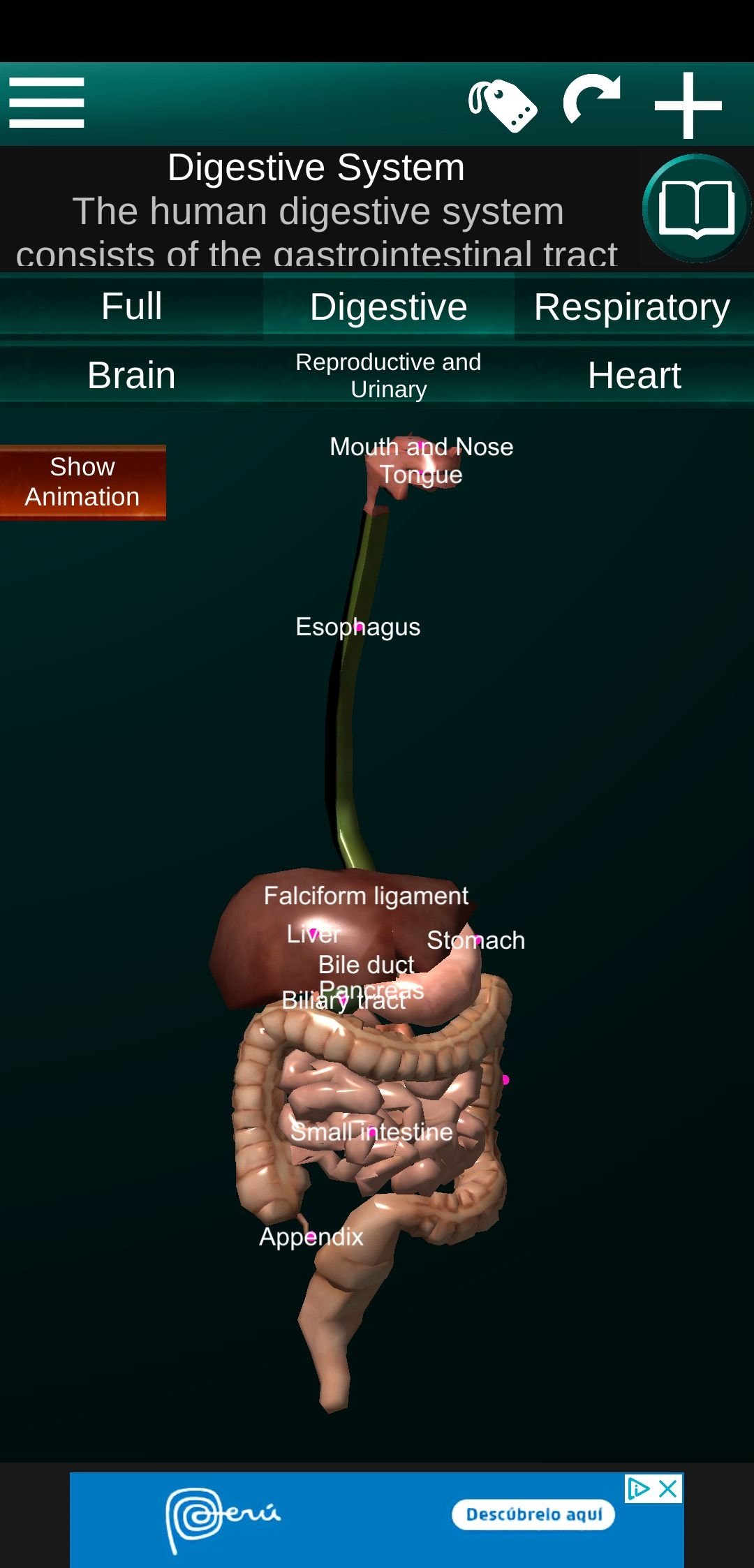
Task: Switch to the Full body view
Action: [x=131, y=306]
